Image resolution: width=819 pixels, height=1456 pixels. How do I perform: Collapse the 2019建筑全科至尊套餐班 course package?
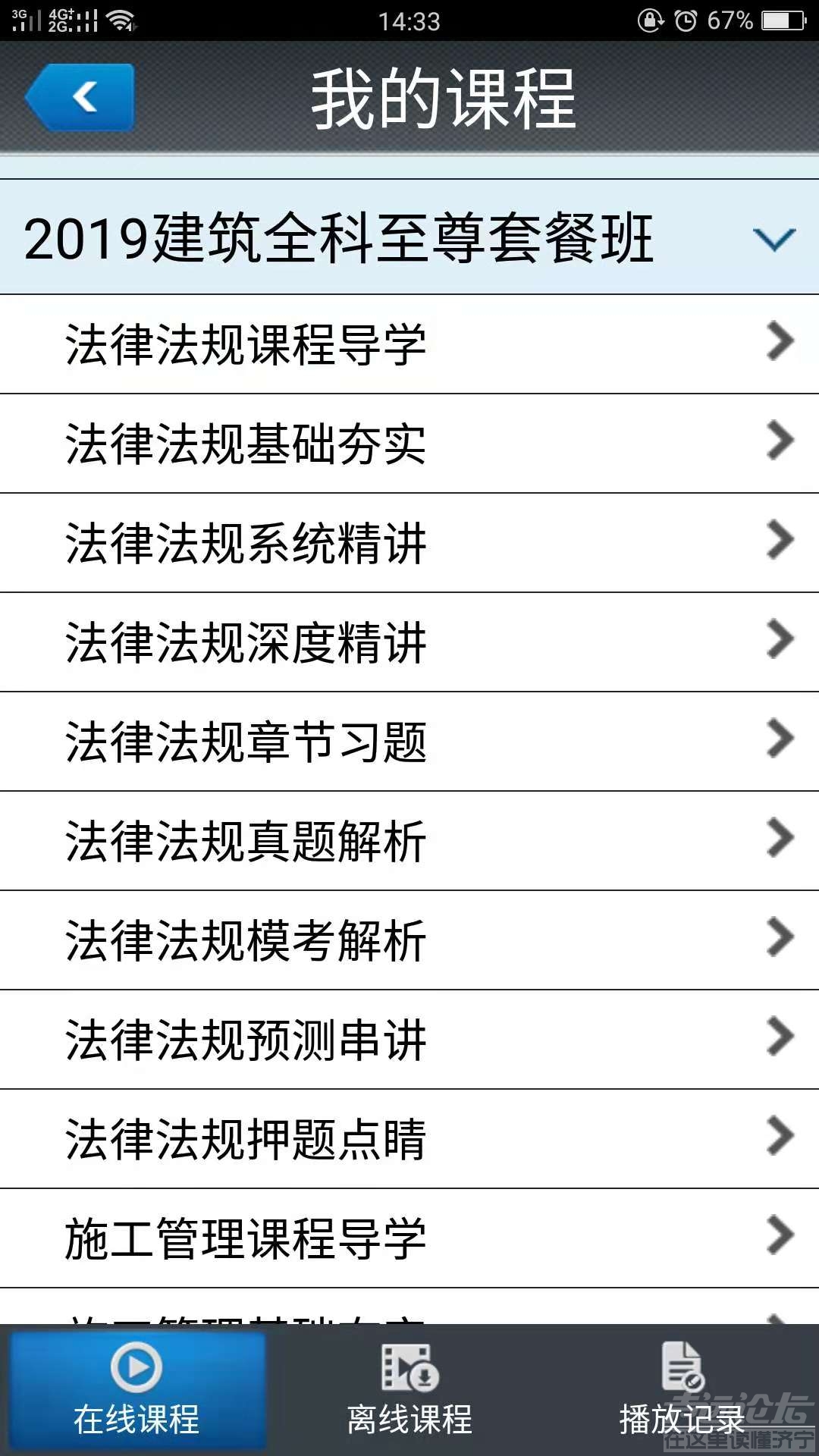pos(773,239)
